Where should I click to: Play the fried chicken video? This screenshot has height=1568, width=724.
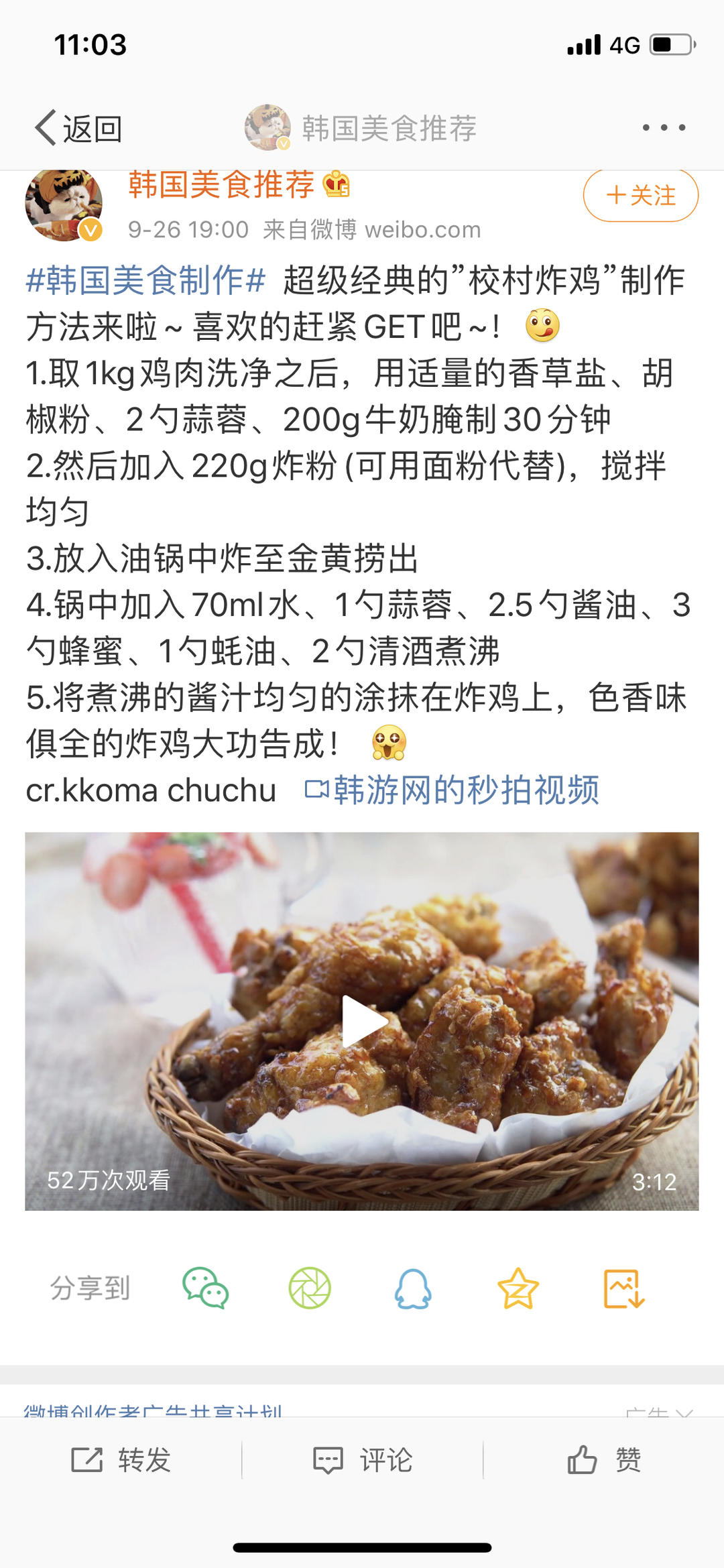pyautogui.click(x=363, y=1021)
